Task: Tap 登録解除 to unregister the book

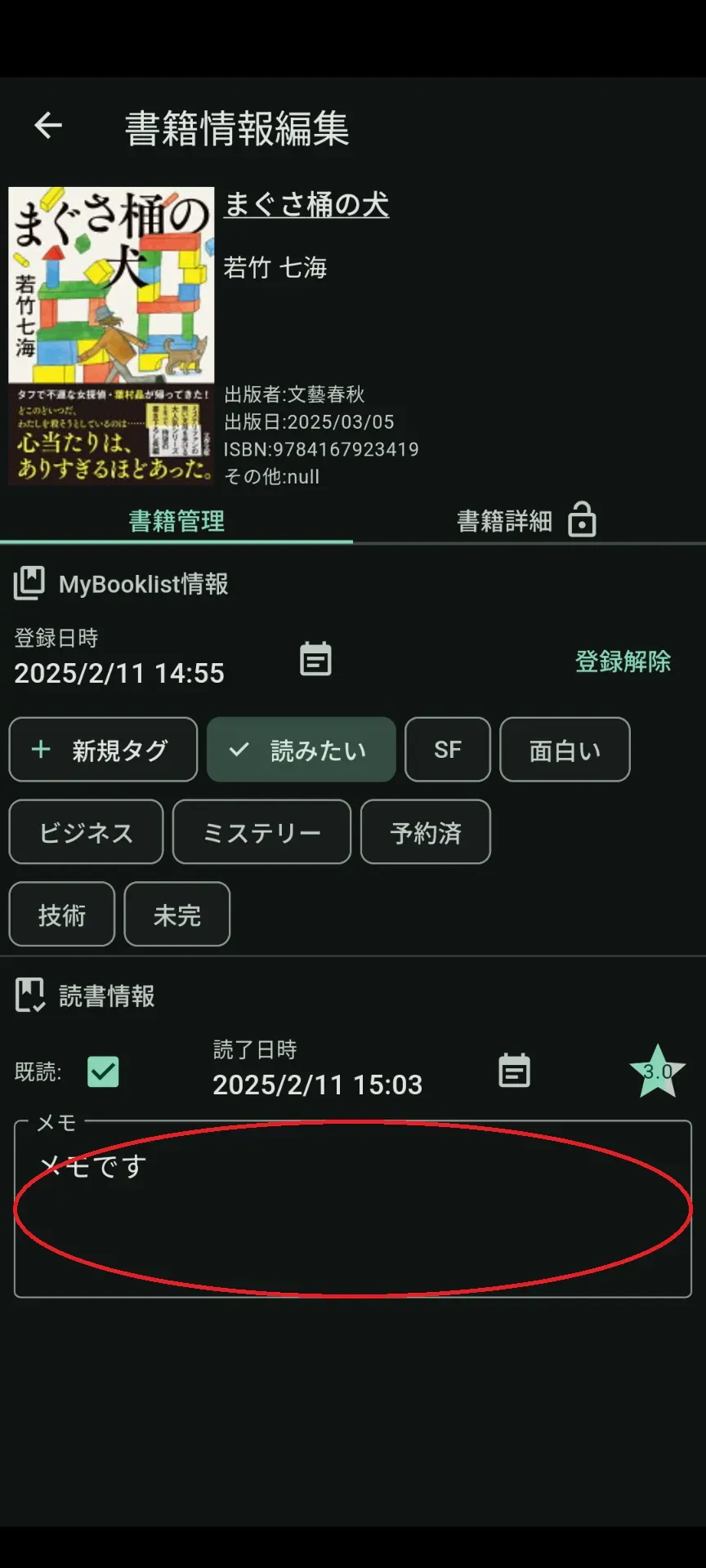Action: click(x=623, y=661)
